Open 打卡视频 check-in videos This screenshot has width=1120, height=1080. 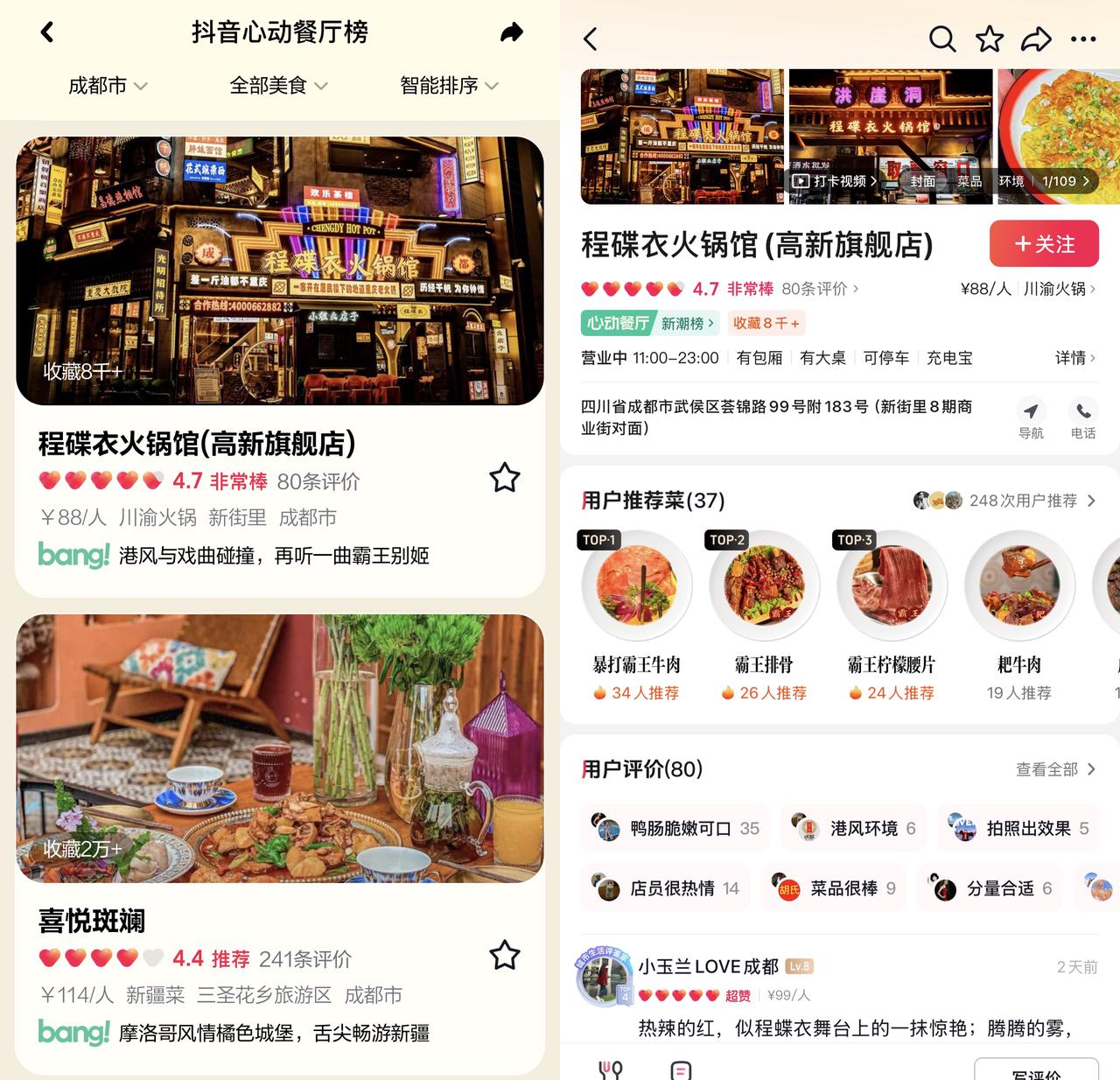tap(834, 181)
